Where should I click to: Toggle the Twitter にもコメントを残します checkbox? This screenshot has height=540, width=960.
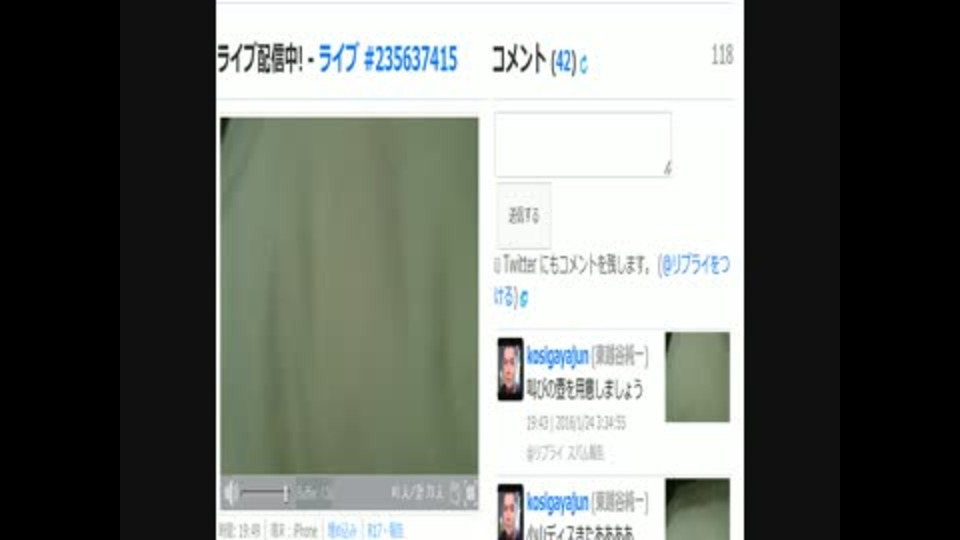click(496, 267)
